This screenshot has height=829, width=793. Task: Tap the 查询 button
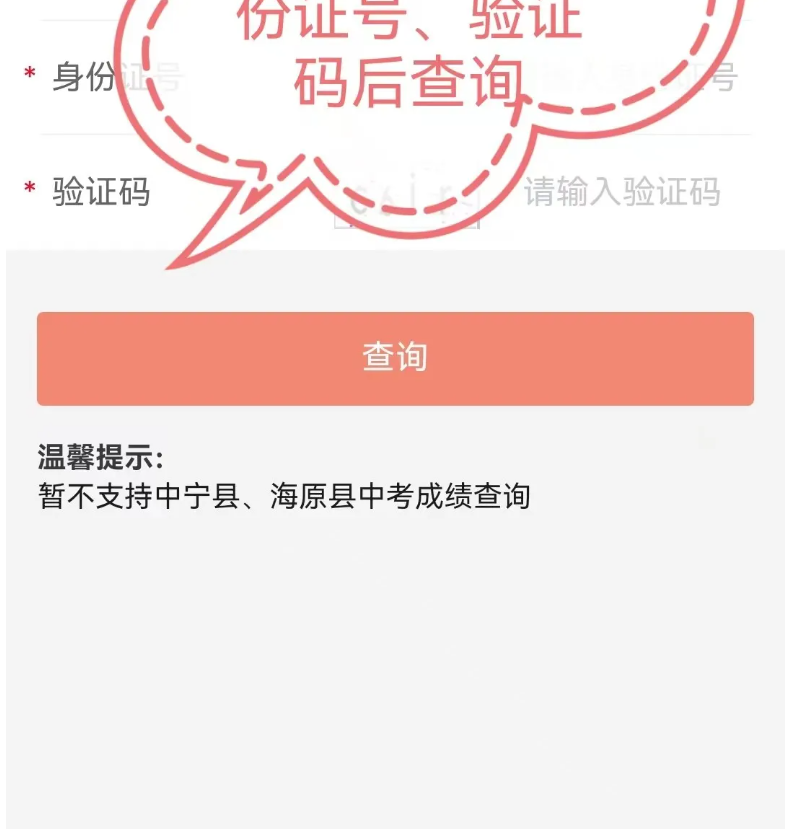[395, 358]
